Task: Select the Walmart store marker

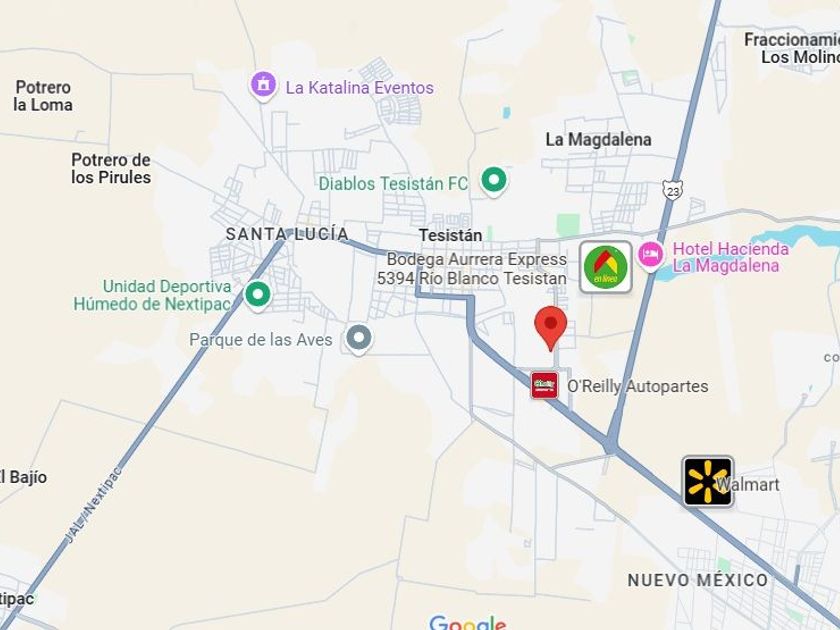Action: pos(708,481)
